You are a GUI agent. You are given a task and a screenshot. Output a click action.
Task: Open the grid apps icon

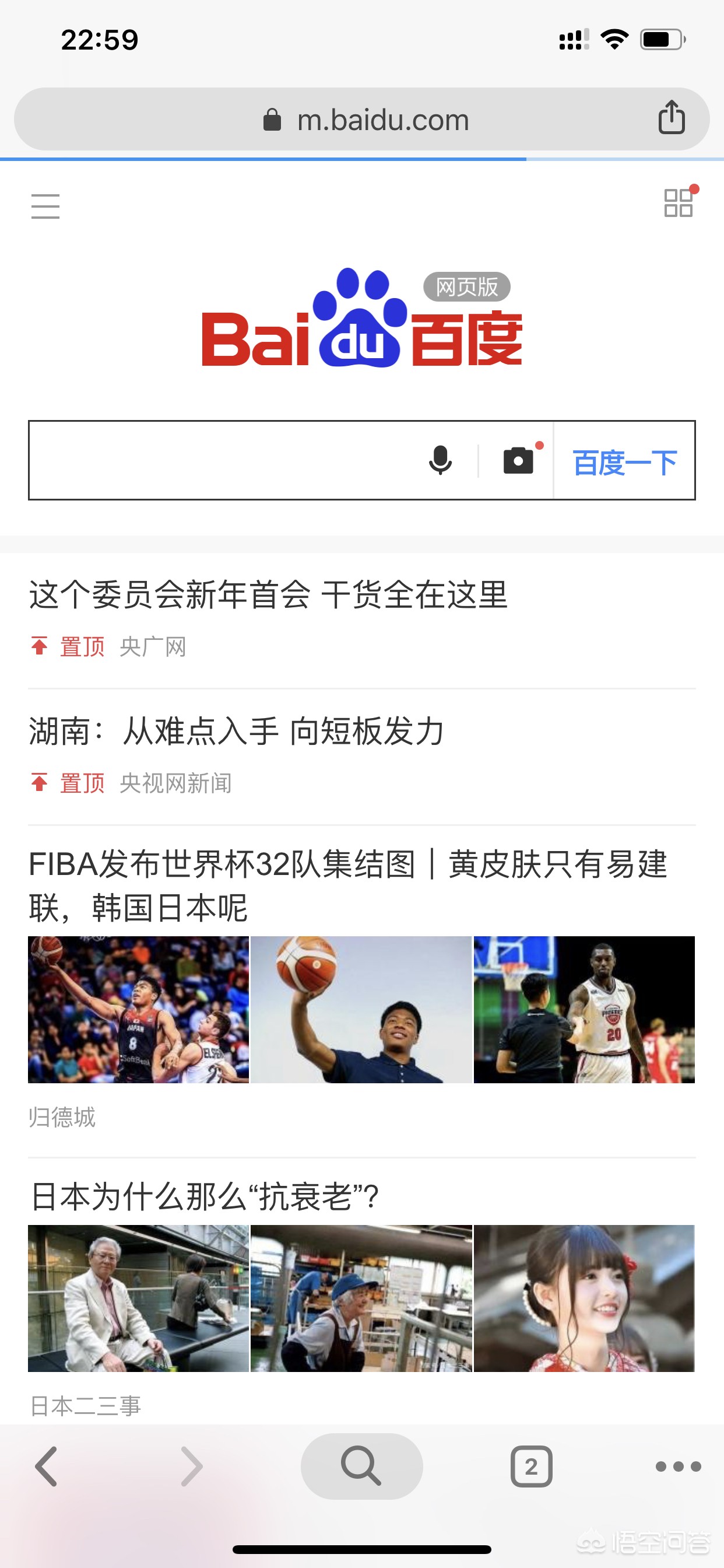(x=679, y=202)
